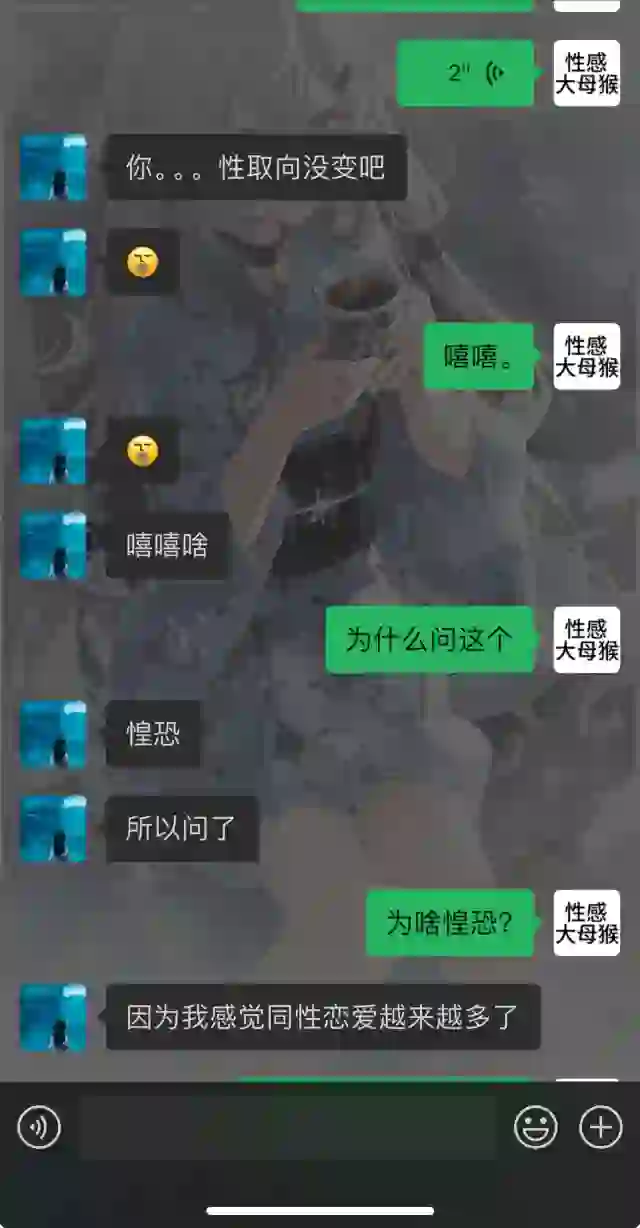
Task: Open contact avatar beside 因为我感觉同性恋爱越来越多了
Action: coord(53,1017)
